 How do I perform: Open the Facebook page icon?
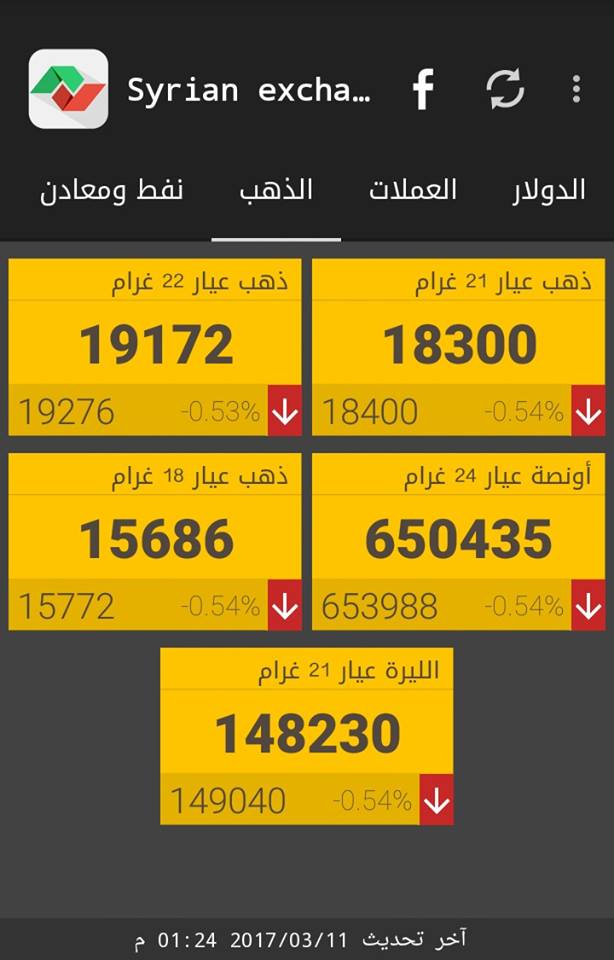pos(424,90)
